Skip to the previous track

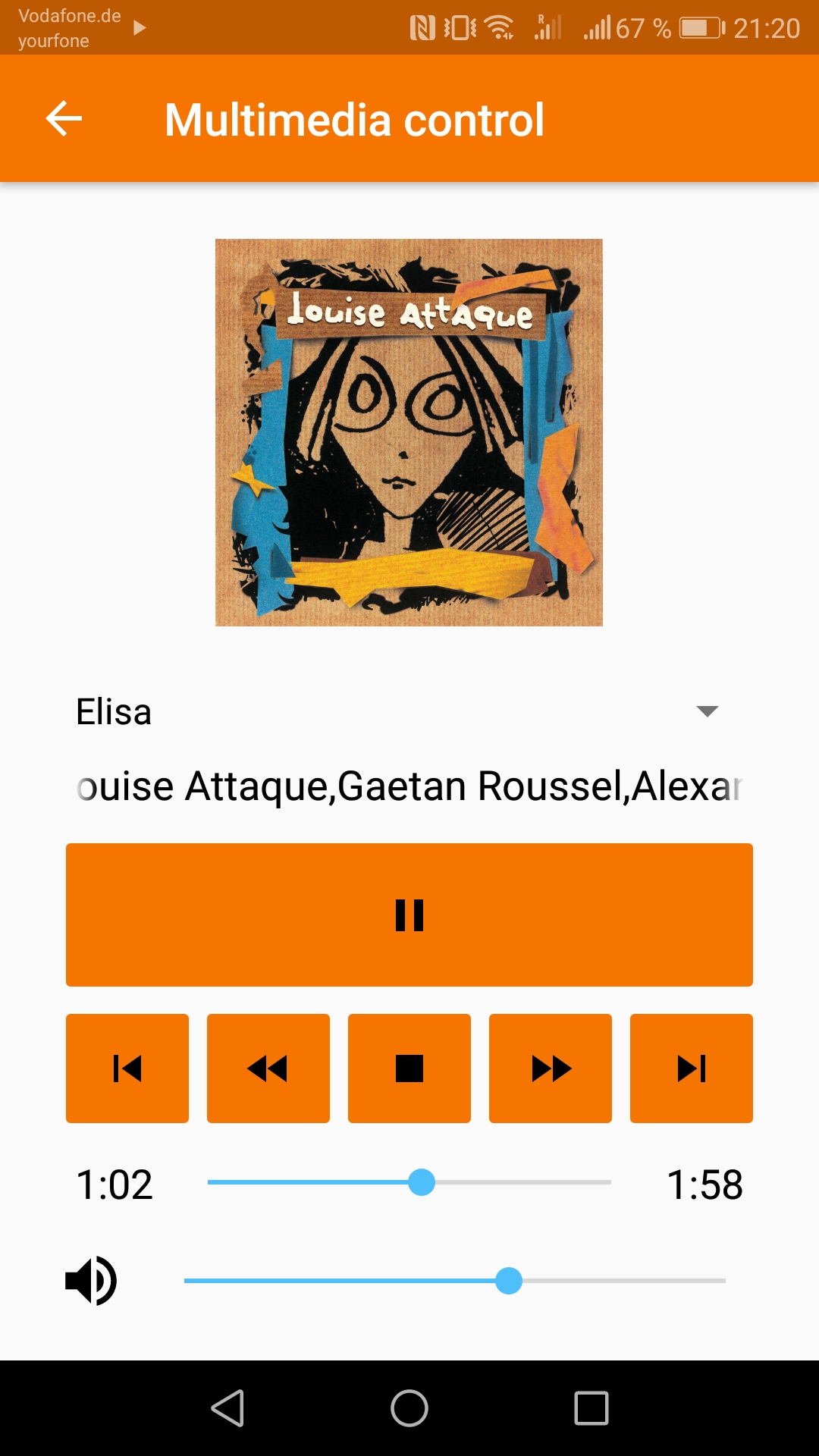click(x=127, y=1068)
